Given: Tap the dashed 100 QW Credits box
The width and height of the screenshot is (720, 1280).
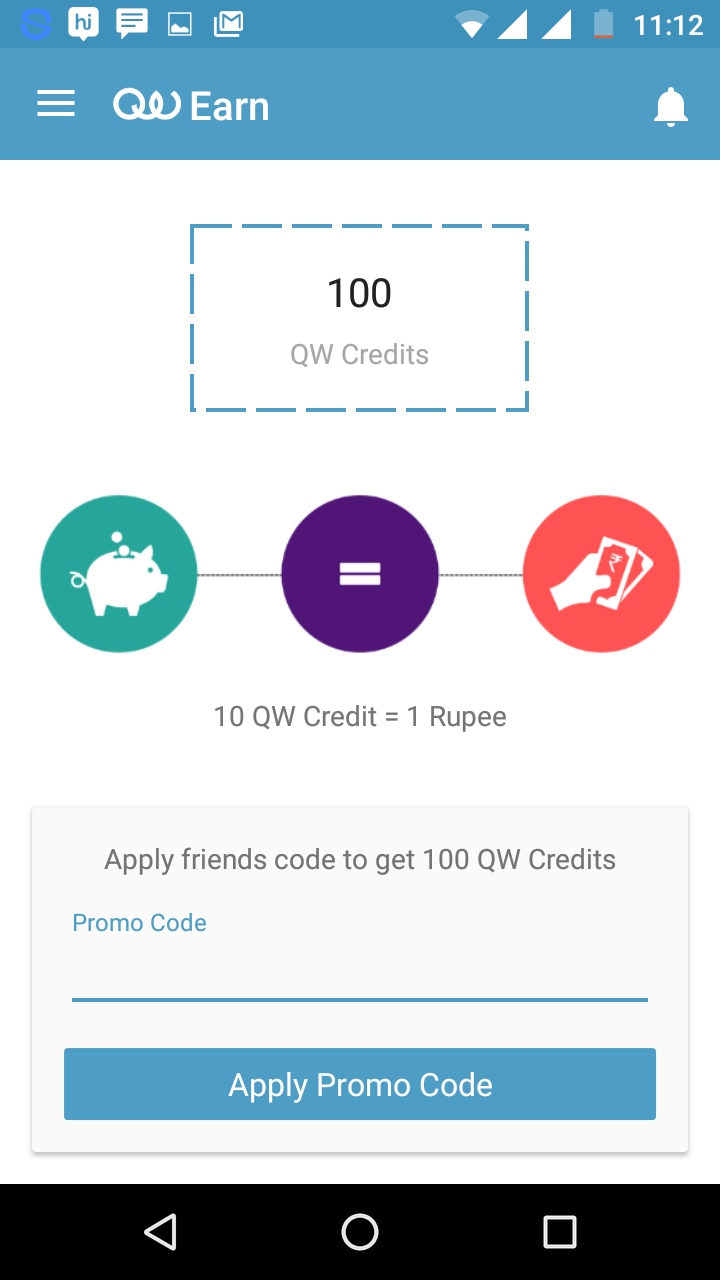Looking at the screenshot, I should tap(360, 318).
